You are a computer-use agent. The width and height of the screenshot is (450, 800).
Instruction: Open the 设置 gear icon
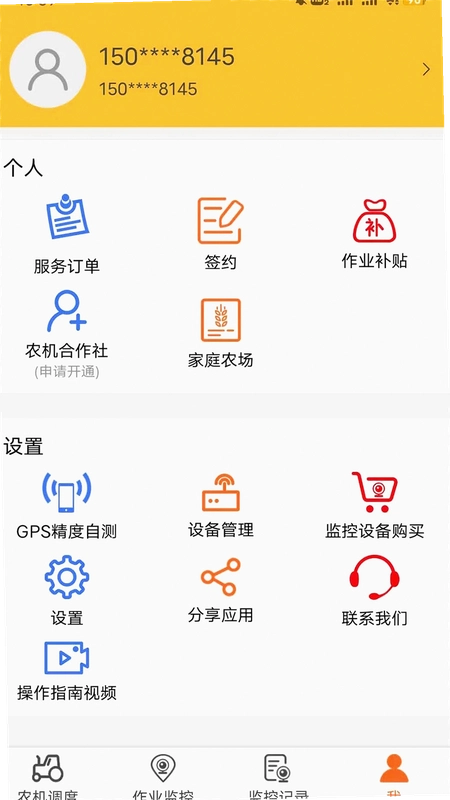click(x=67, y=577)
